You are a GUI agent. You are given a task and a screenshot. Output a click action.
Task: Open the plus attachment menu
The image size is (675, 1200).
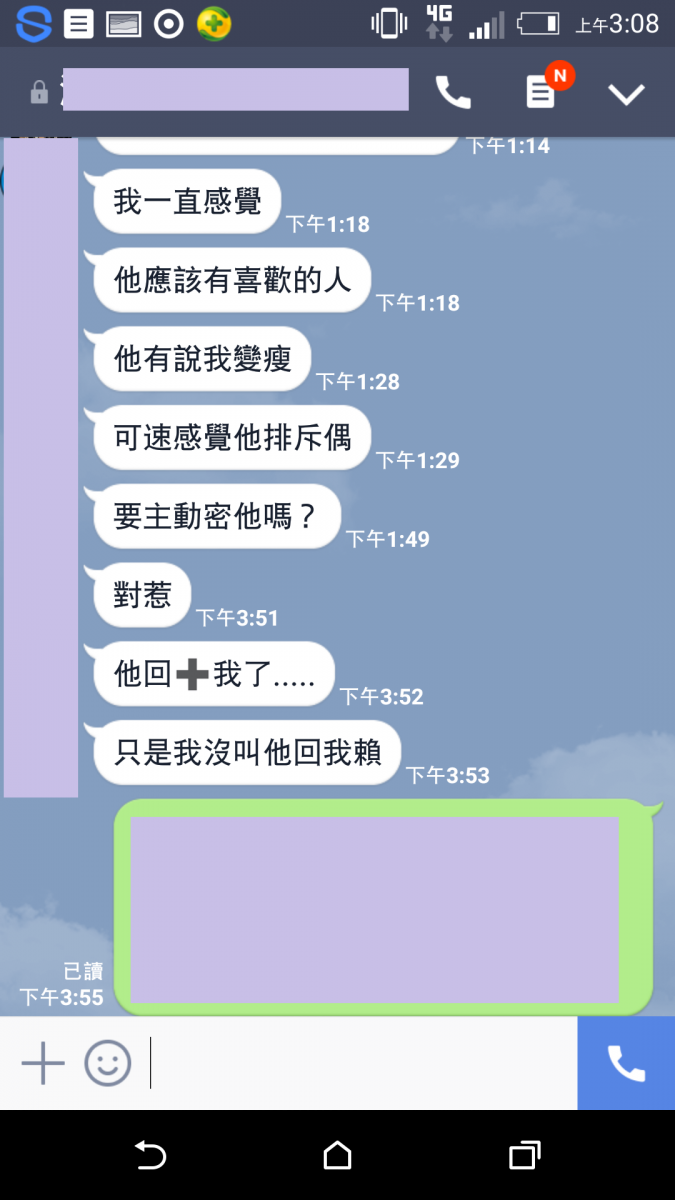coord(43,1063)
